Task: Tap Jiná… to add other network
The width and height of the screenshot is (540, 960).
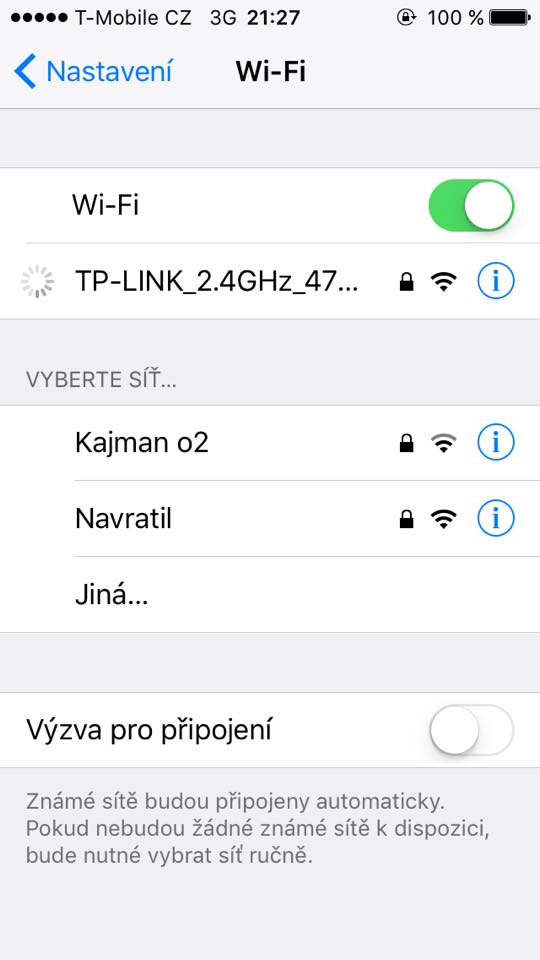Action: point(270,595)
